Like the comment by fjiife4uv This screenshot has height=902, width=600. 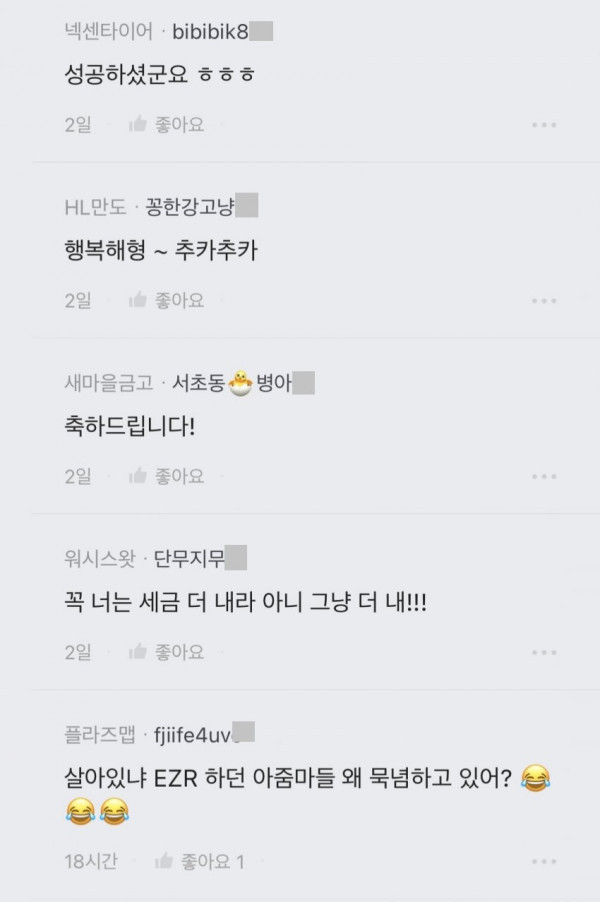tap(198, 861)
